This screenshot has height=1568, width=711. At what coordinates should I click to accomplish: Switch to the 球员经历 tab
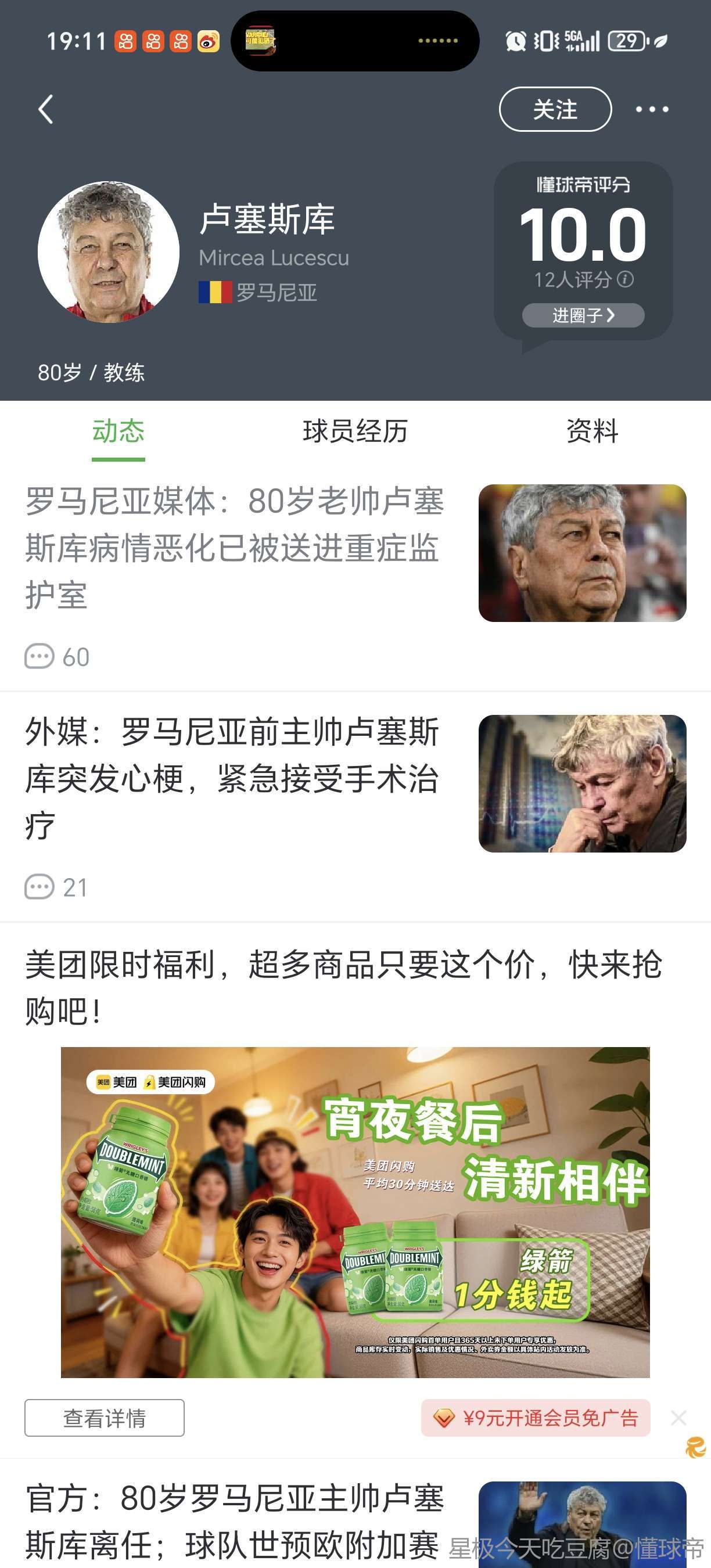click(x=355, y=431)
